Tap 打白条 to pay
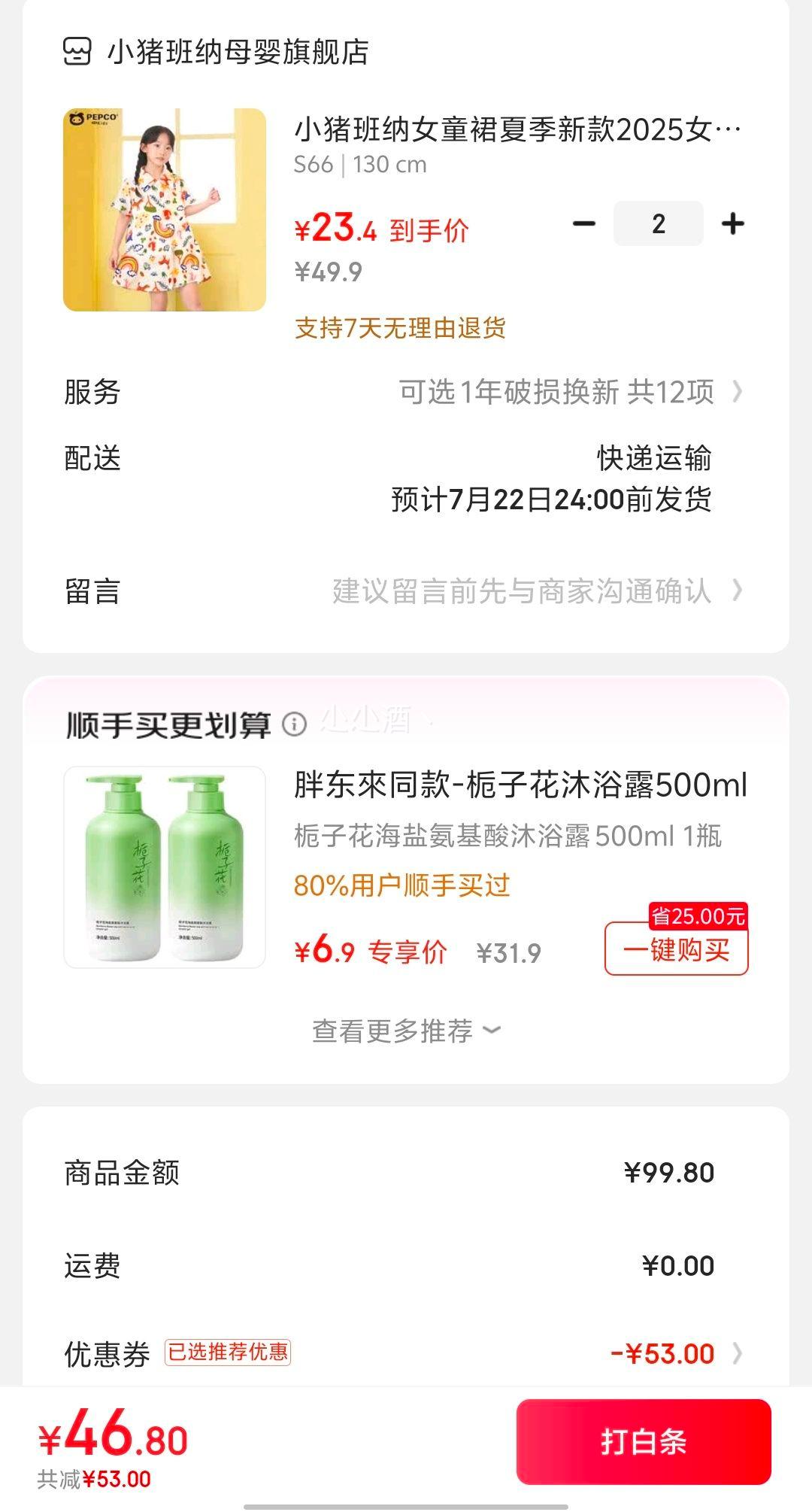Image resolution: width=812 pixels, height=1512 pixels. click(644, 1442)
